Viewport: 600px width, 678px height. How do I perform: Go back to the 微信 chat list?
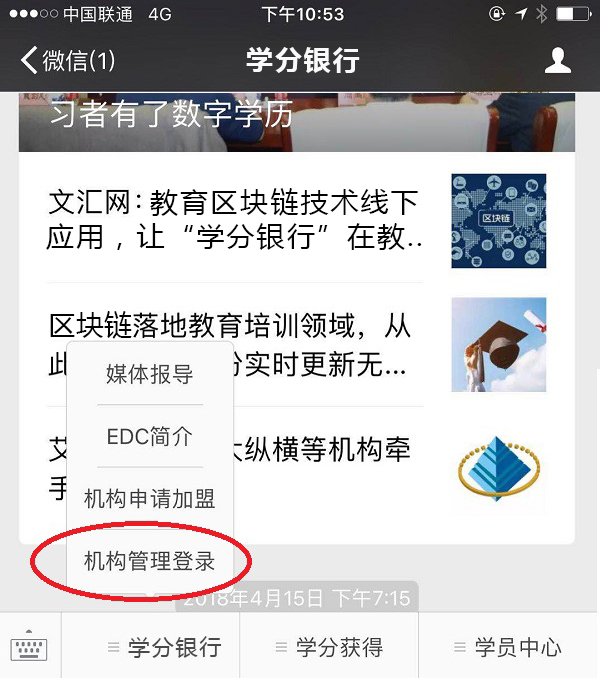click(68, 61)
